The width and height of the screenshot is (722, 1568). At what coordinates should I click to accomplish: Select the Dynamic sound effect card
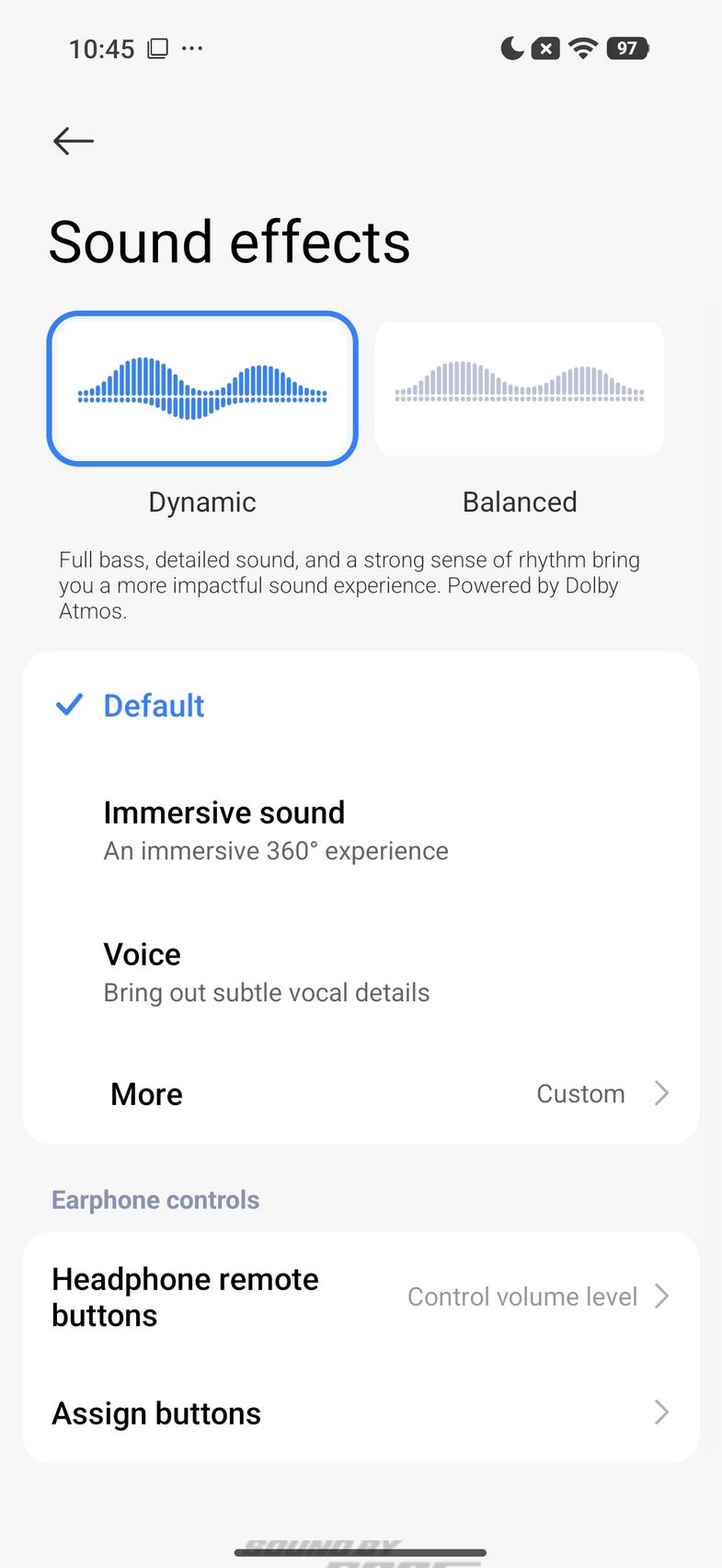[x=202, y=388]
